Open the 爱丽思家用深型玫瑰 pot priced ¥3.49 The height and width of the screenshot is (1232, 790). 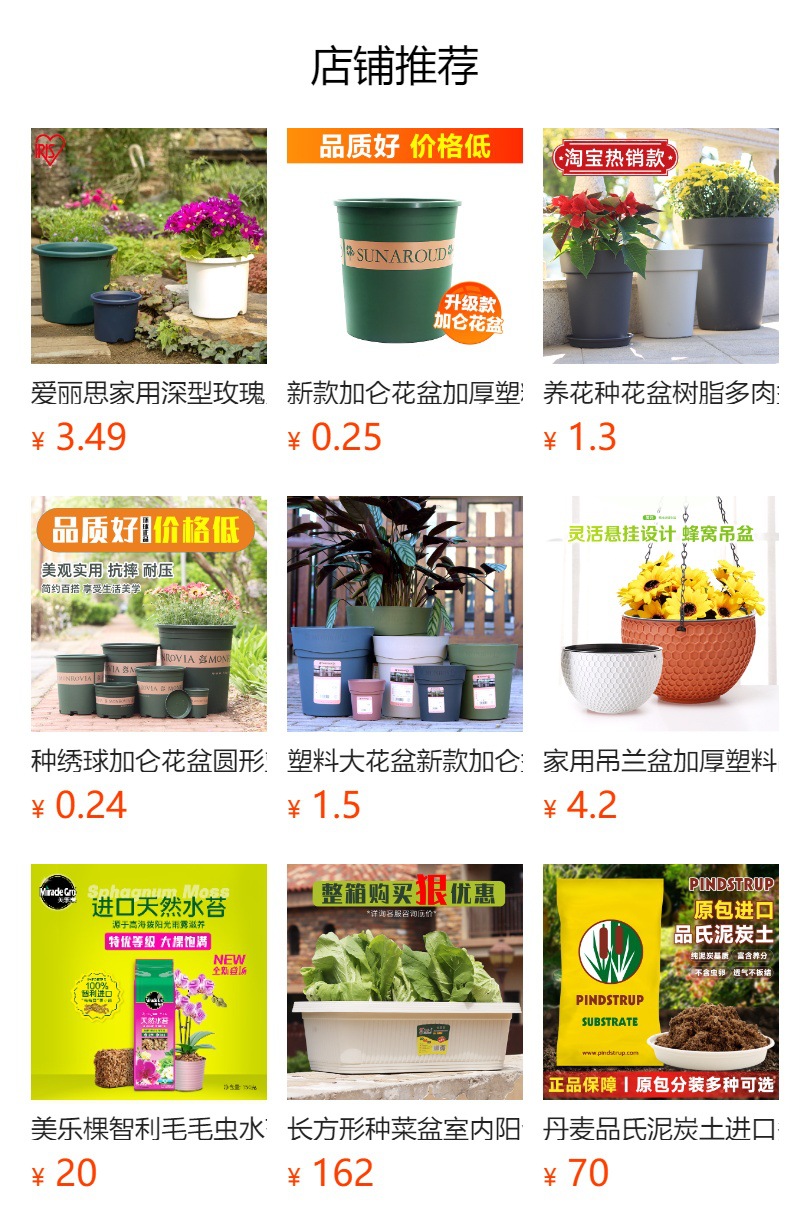tap(149, 246)
